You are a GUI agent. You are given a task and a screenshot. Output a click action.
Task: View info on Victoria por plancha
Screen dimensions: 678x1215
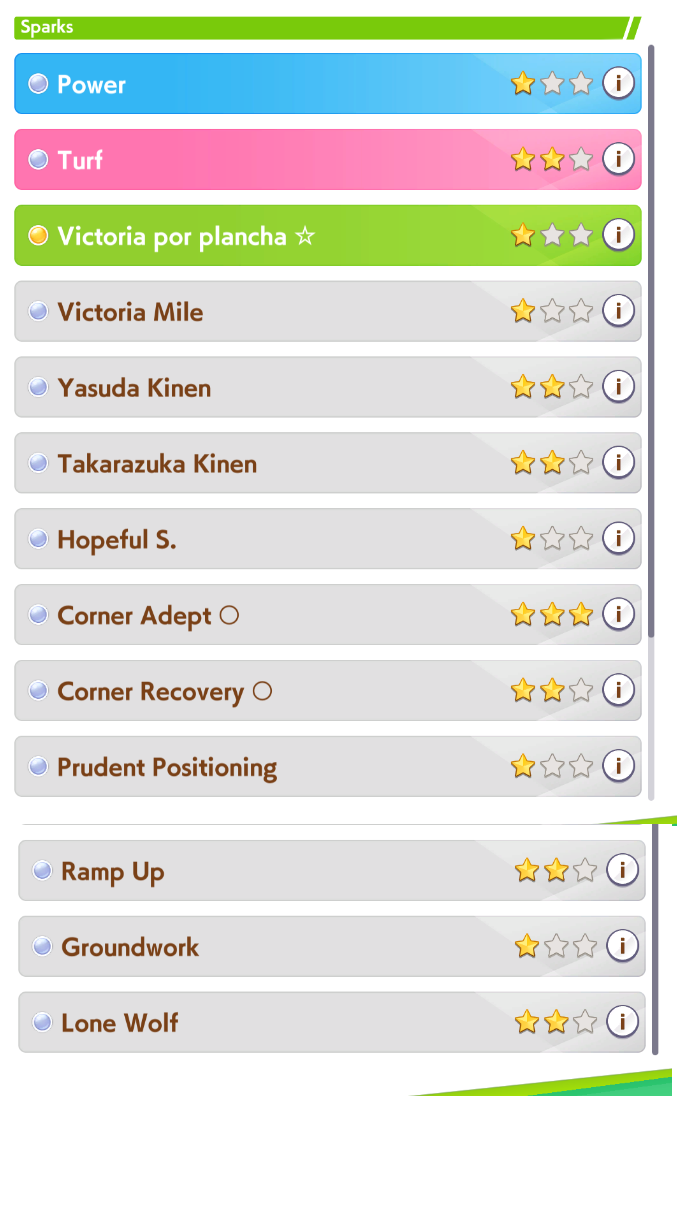pos(619,235)
